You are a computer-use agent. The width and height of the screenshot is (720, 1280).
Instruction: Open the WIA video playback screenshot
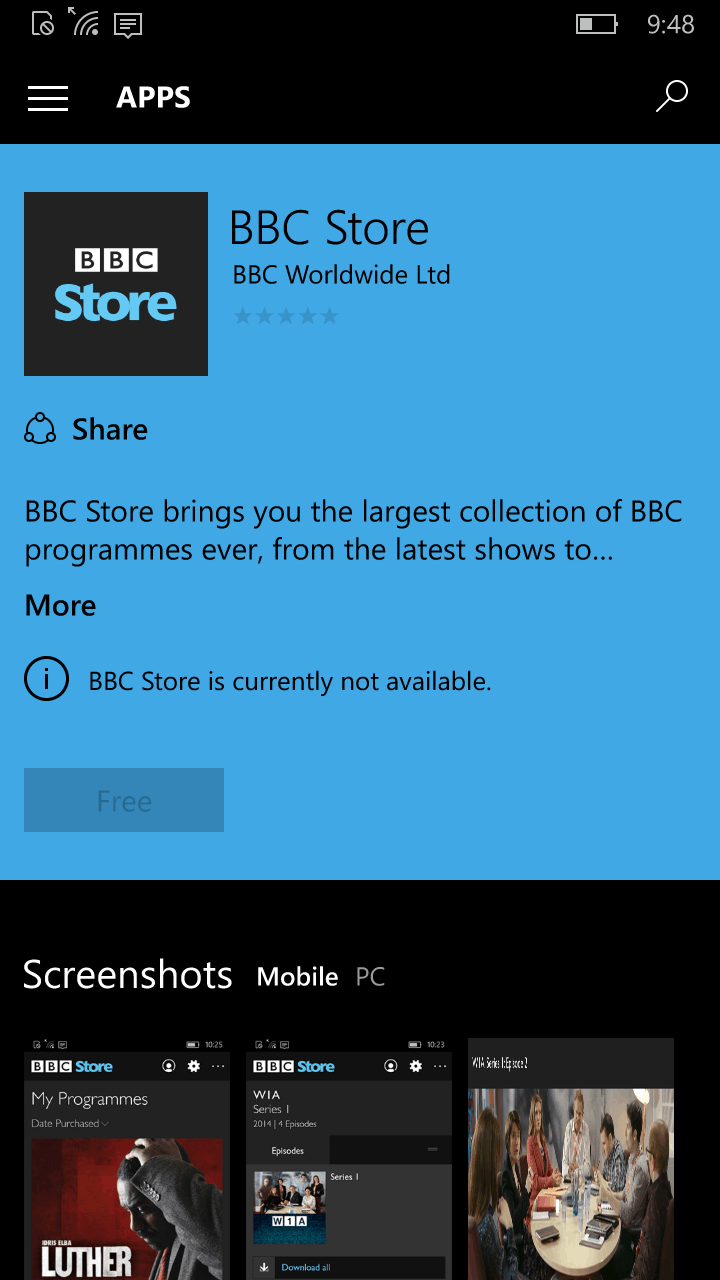click(x=571, y=1159)
